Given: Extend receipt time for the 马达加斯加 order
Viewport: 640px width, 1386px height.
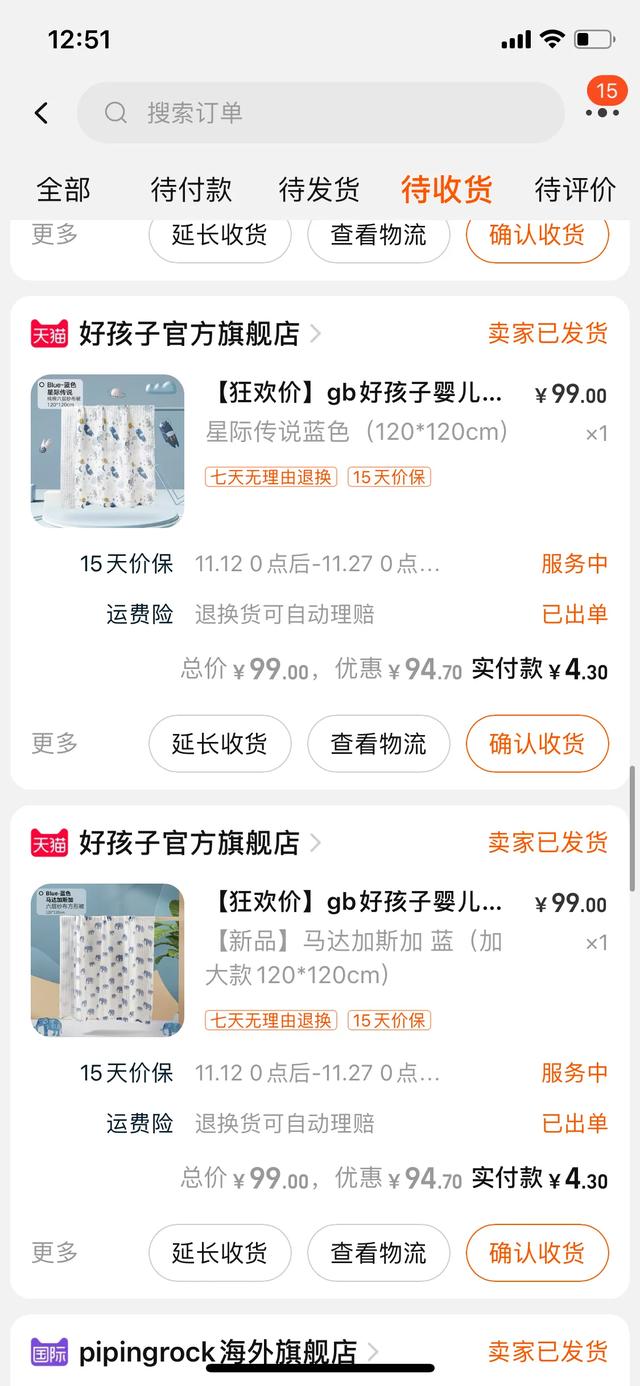Looking at the screenshot, I should click(220, 1253).
